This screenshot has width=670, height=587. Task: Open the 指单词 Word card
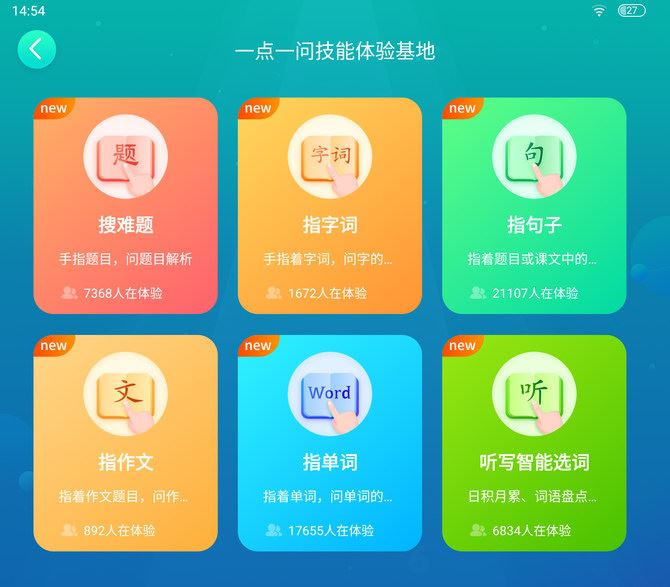point(329,443)
